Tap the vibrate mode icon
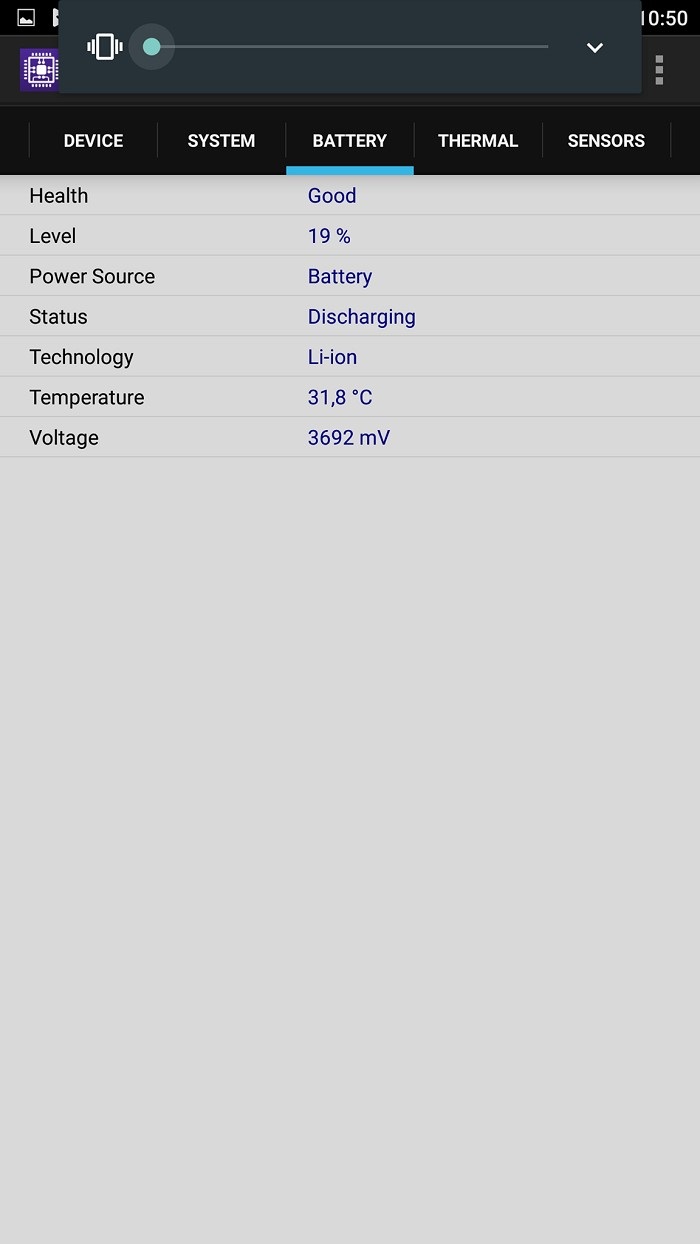The height and width of the screenshot is (1244, 700). coord(105,47)
